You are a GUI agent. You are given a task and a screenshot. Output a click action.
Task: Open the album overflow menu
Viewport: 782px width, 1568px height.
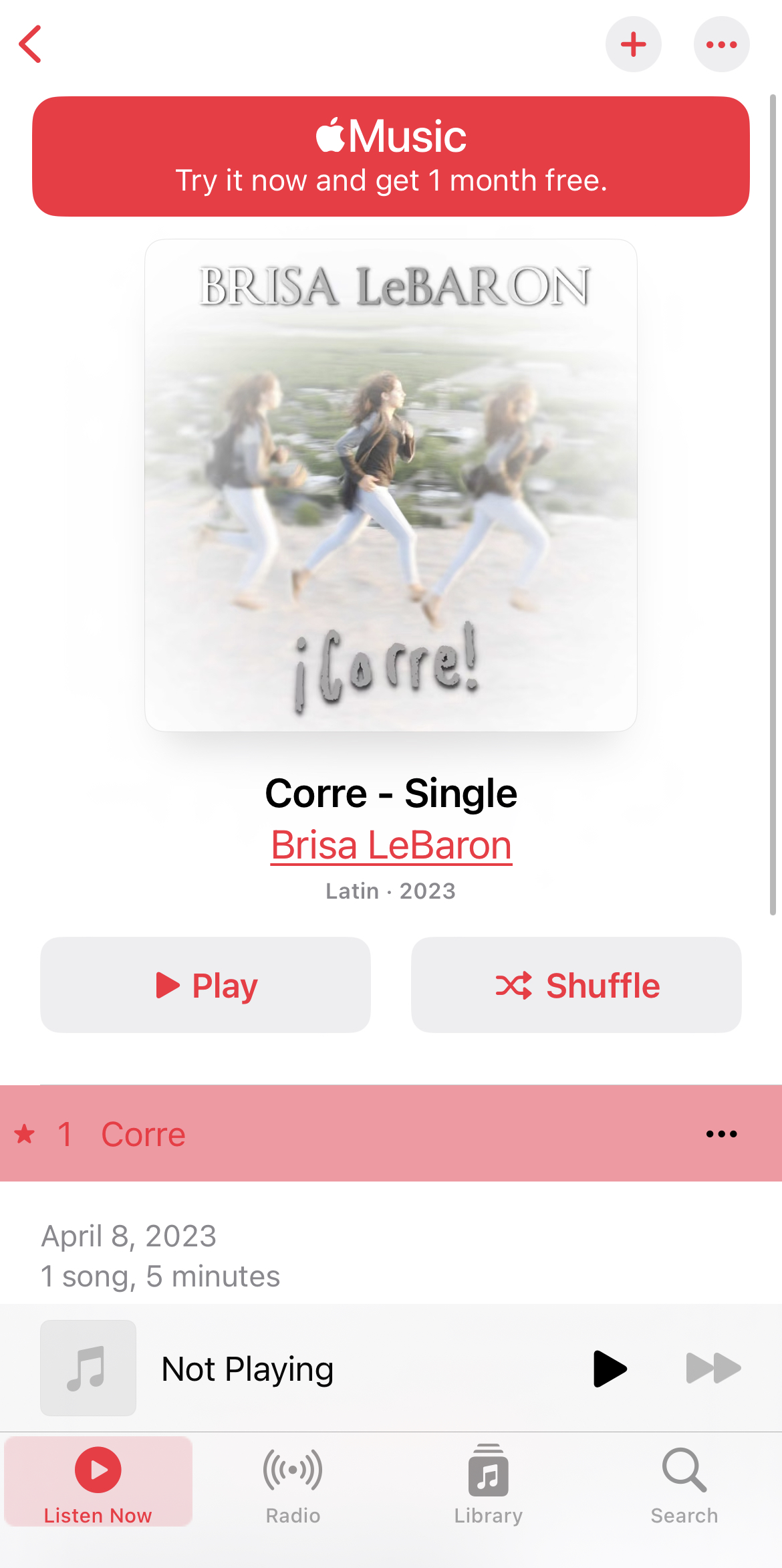tap(721, 44)
